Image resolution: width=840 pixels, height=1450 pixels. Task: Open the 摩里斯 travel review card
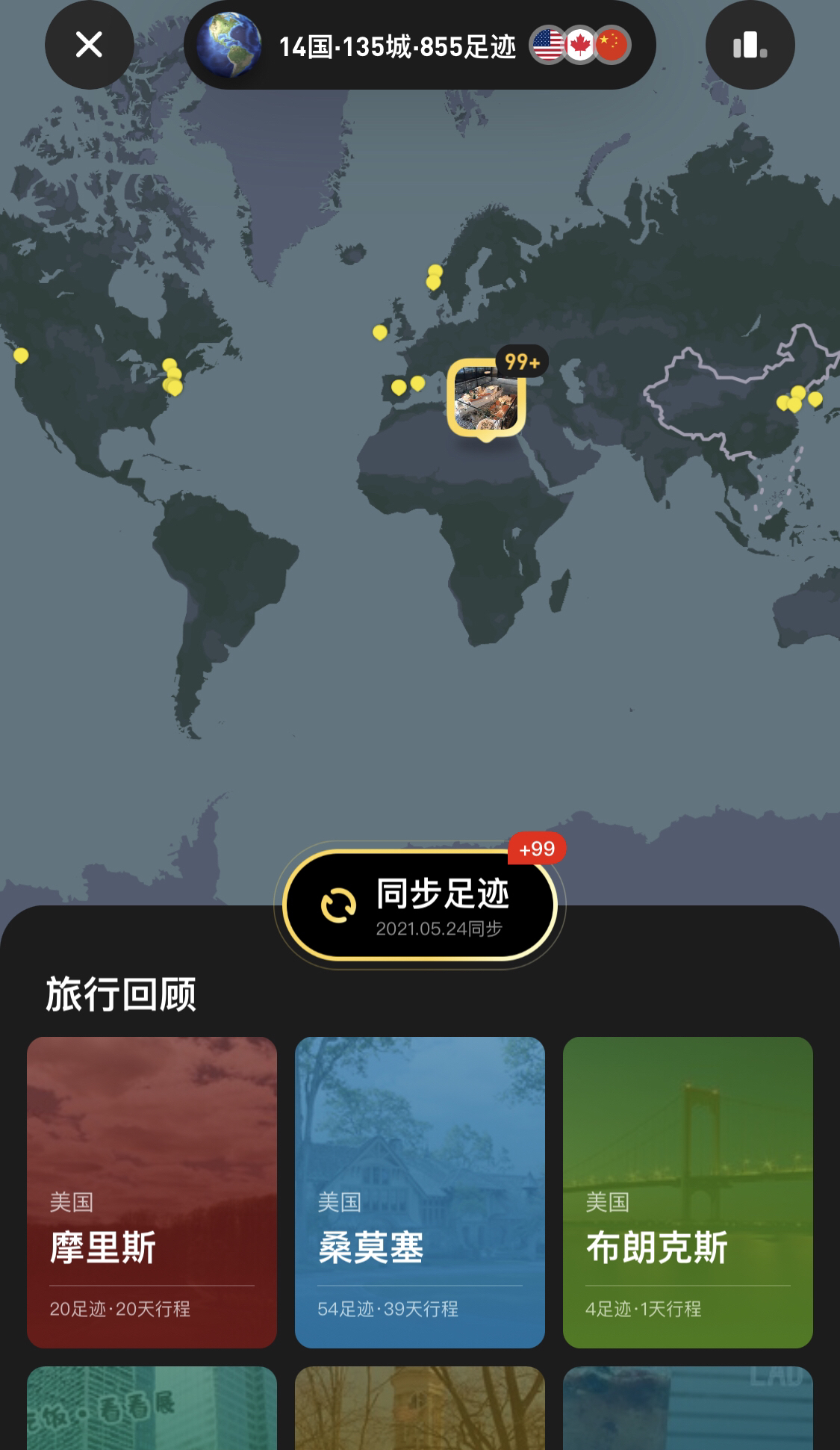[152, 1192]
